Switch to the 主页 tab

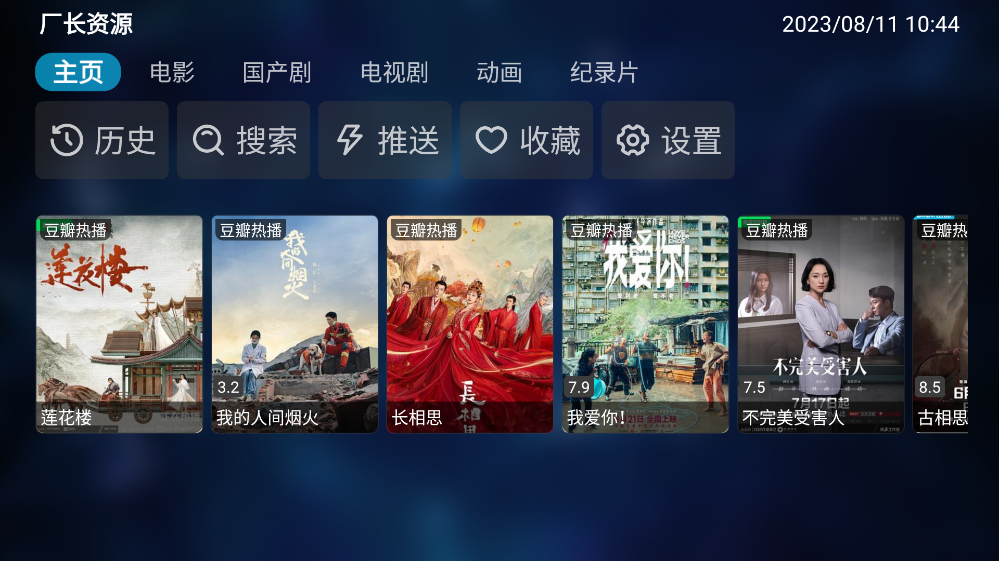[78, 72]
